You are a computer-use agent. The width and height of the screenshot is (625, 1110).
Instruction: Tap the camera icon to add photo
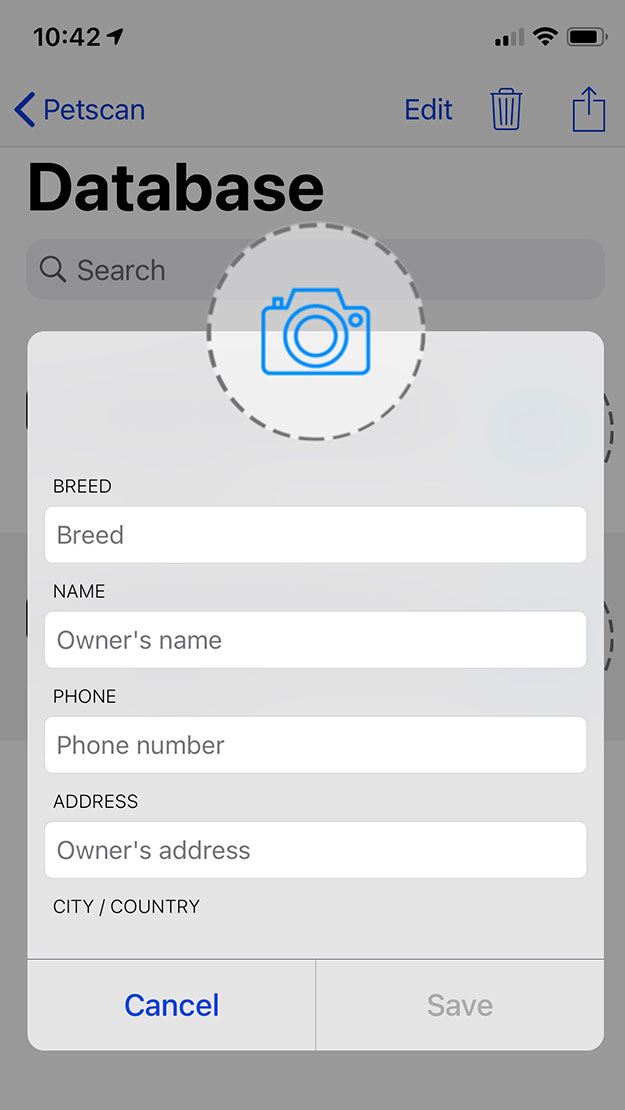(x=316, y=331)
